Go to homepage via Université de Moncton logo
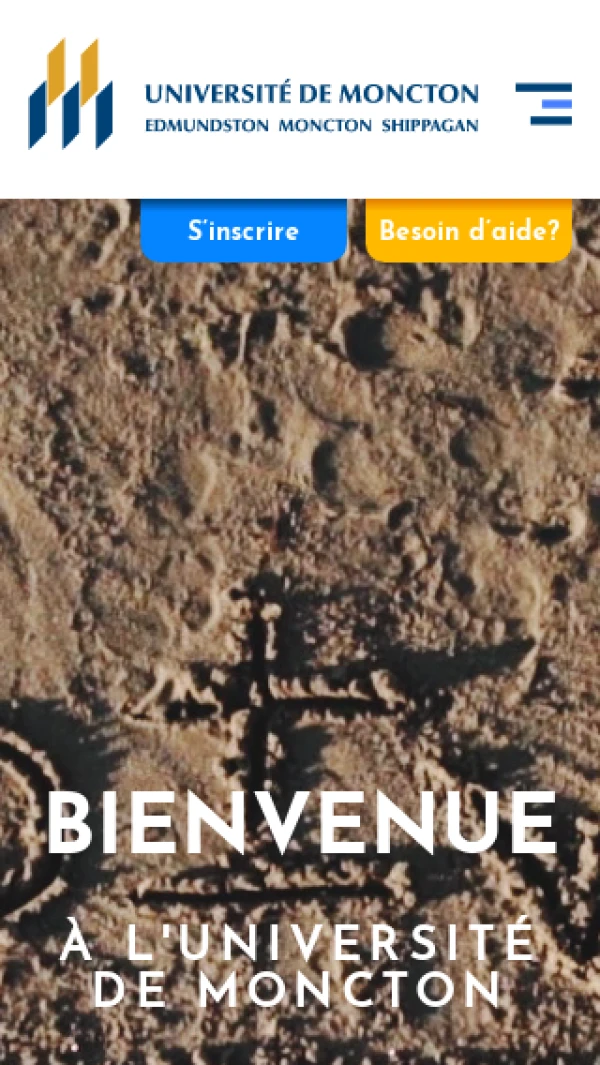600x1065 pixels. coord(254,95)
